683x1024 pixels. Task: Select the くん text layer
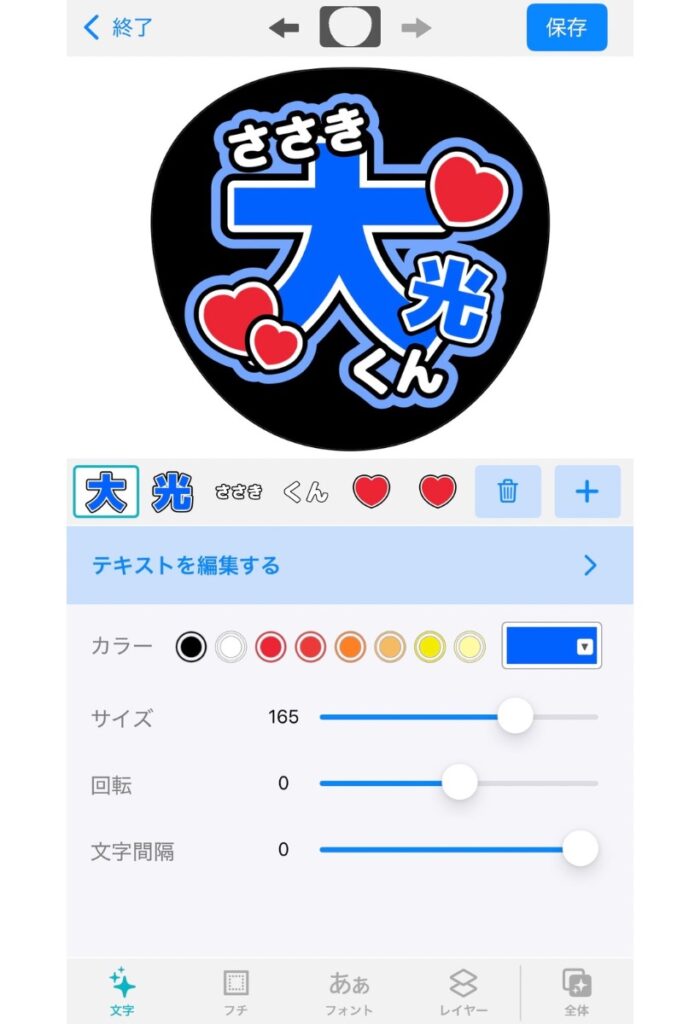tap(306, 492)
